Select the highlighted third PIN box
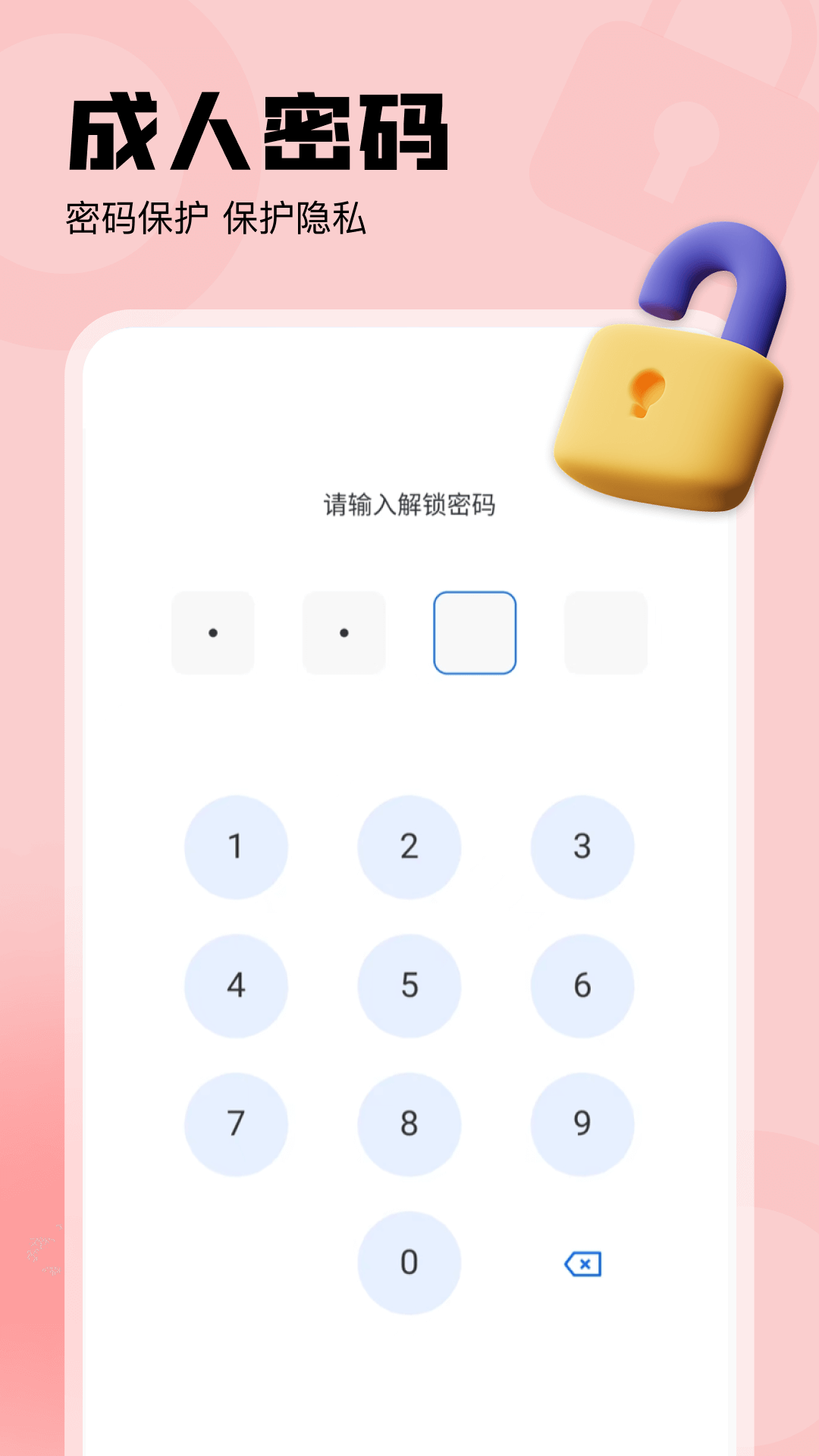Screen dimensions: 819x1456 point(475,632)
